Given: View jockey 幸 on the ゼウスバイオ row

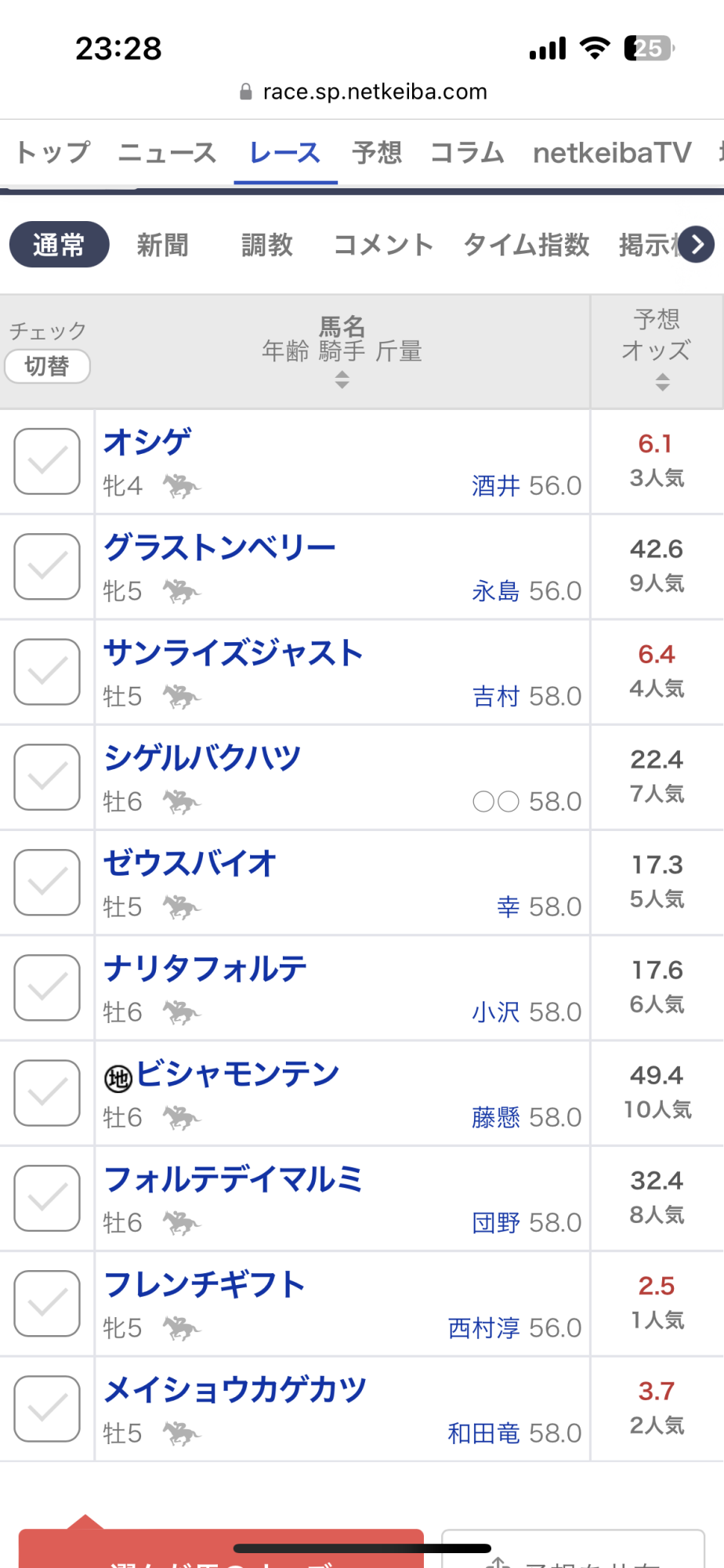Looking at the screenshot, I should tap(509, 907).
